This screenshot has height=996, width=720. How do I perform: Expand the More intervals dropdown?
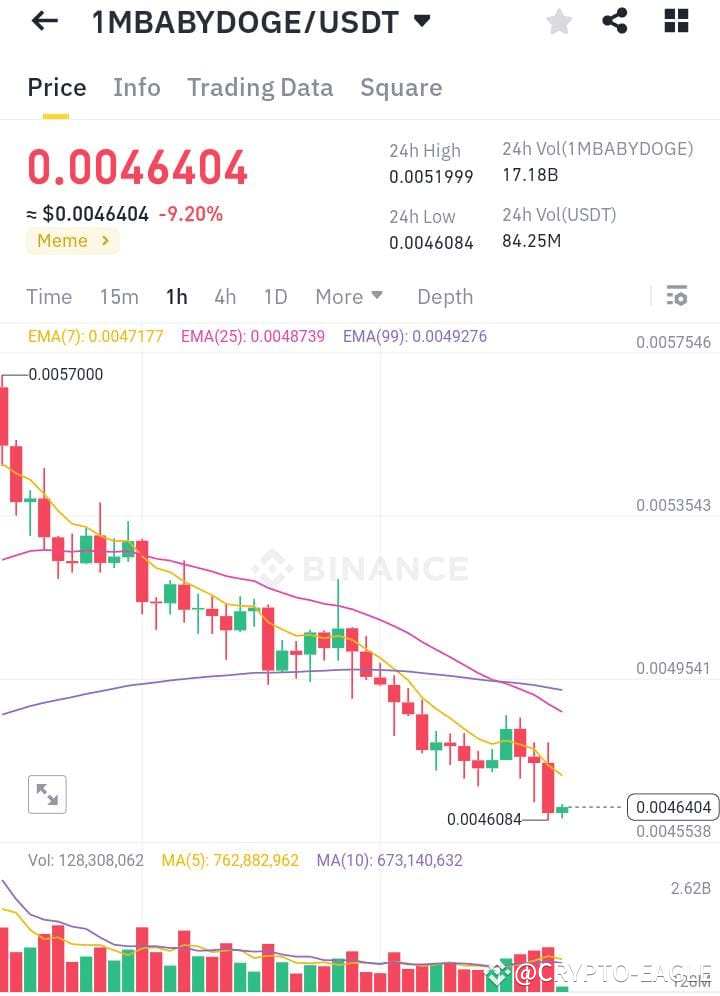pyautogui.click(x=349, y=297)
